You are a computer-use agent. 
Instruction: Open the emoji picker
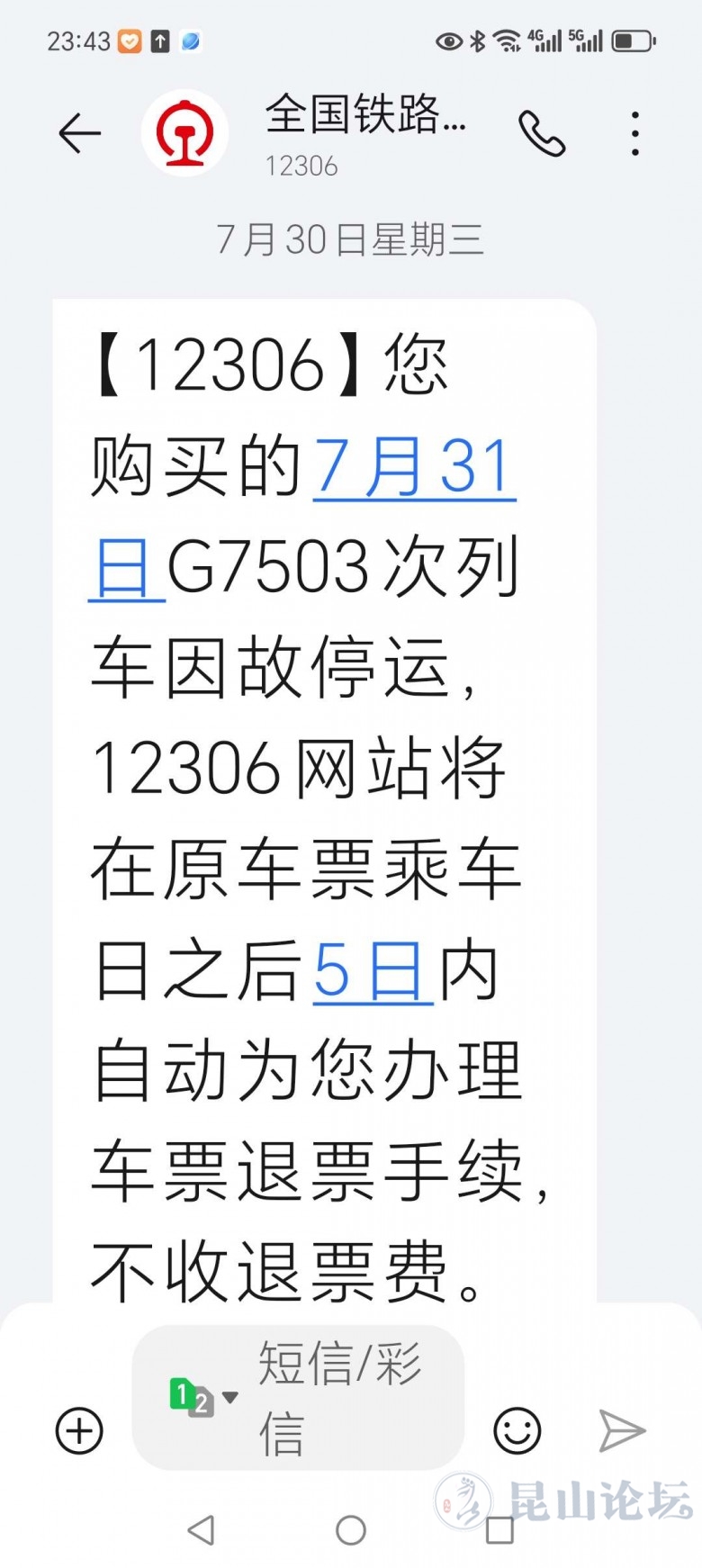[517, 1430]
